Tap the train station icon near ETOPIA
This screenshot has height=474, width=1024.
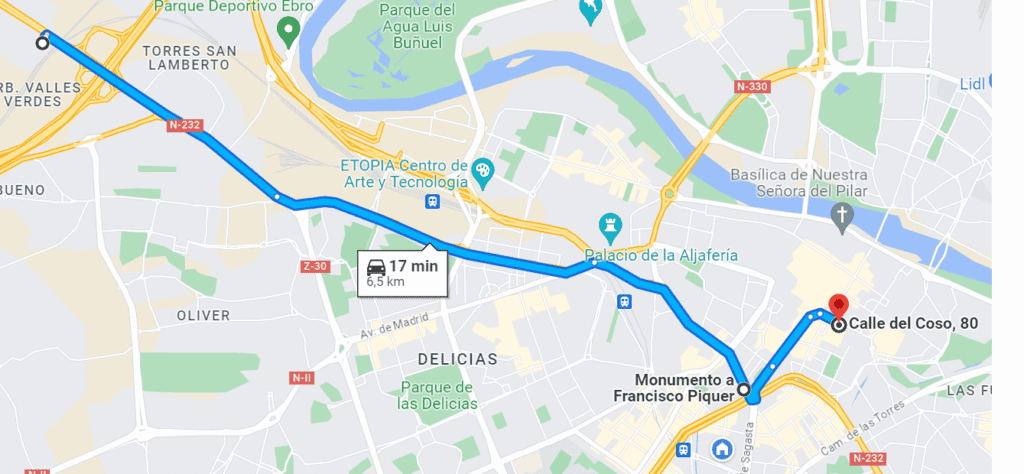[432, 202]
